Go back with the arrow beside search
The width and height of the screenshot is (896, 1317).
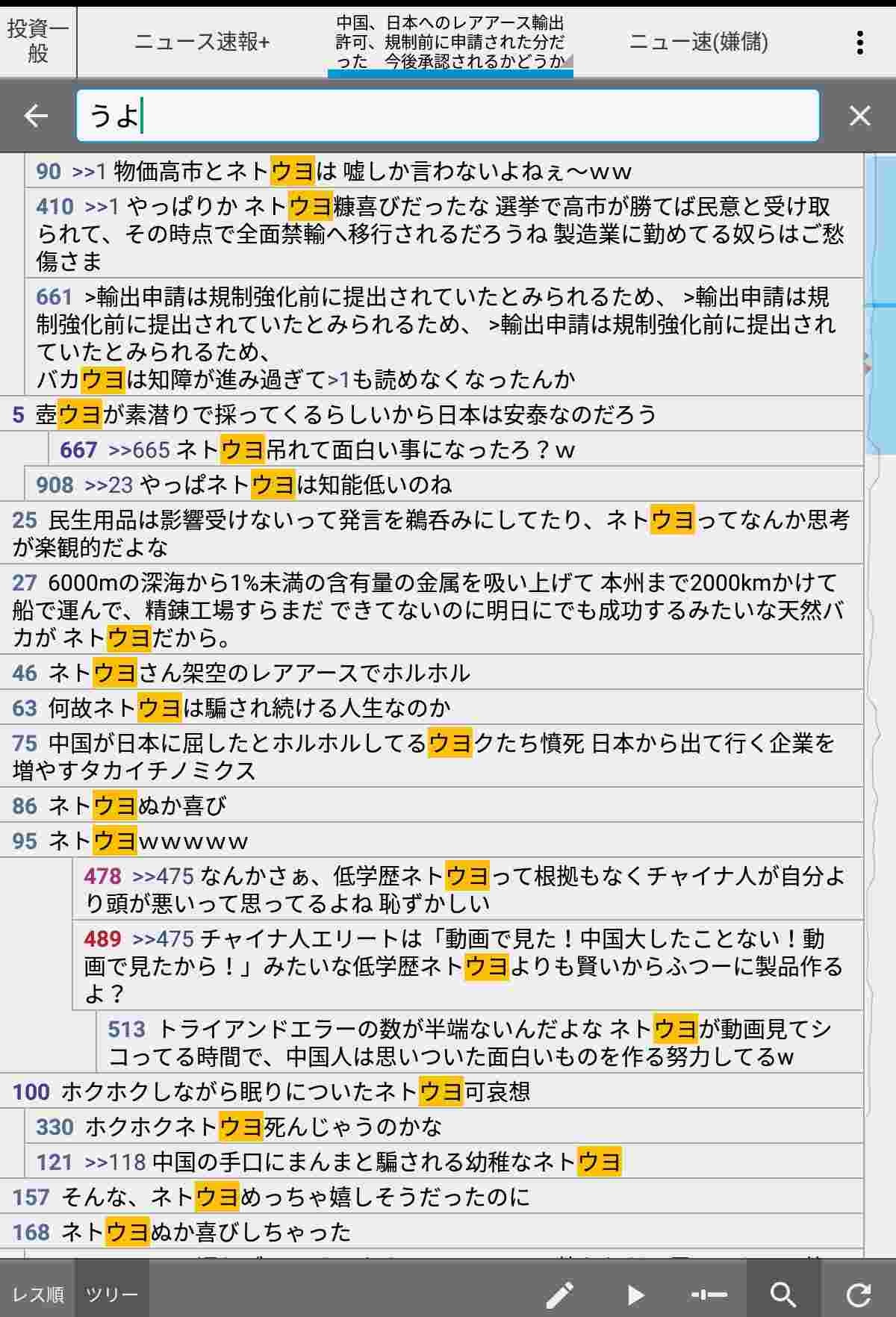tap(36, 116)
